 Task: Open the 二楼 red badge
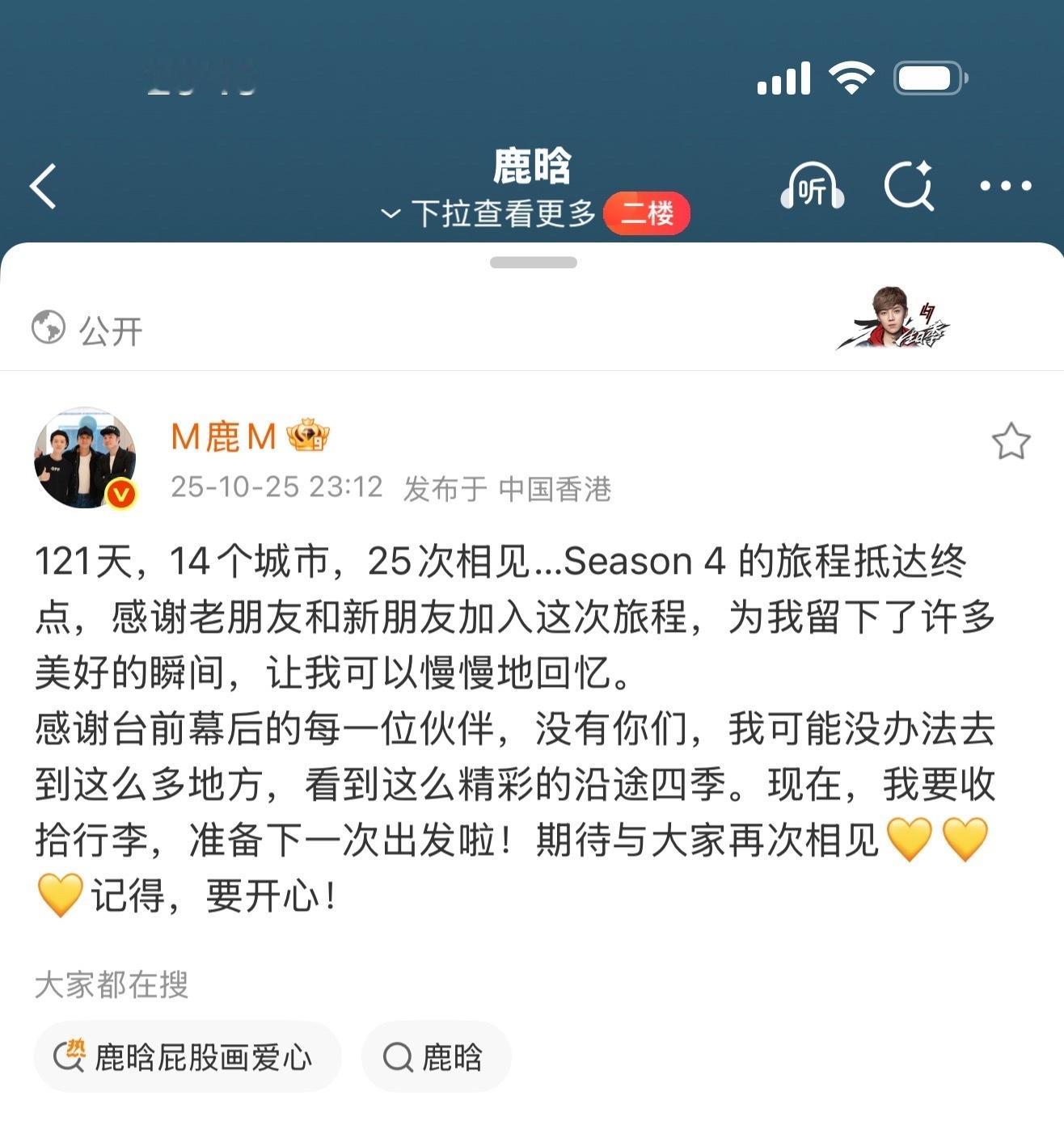pos(647,214)
